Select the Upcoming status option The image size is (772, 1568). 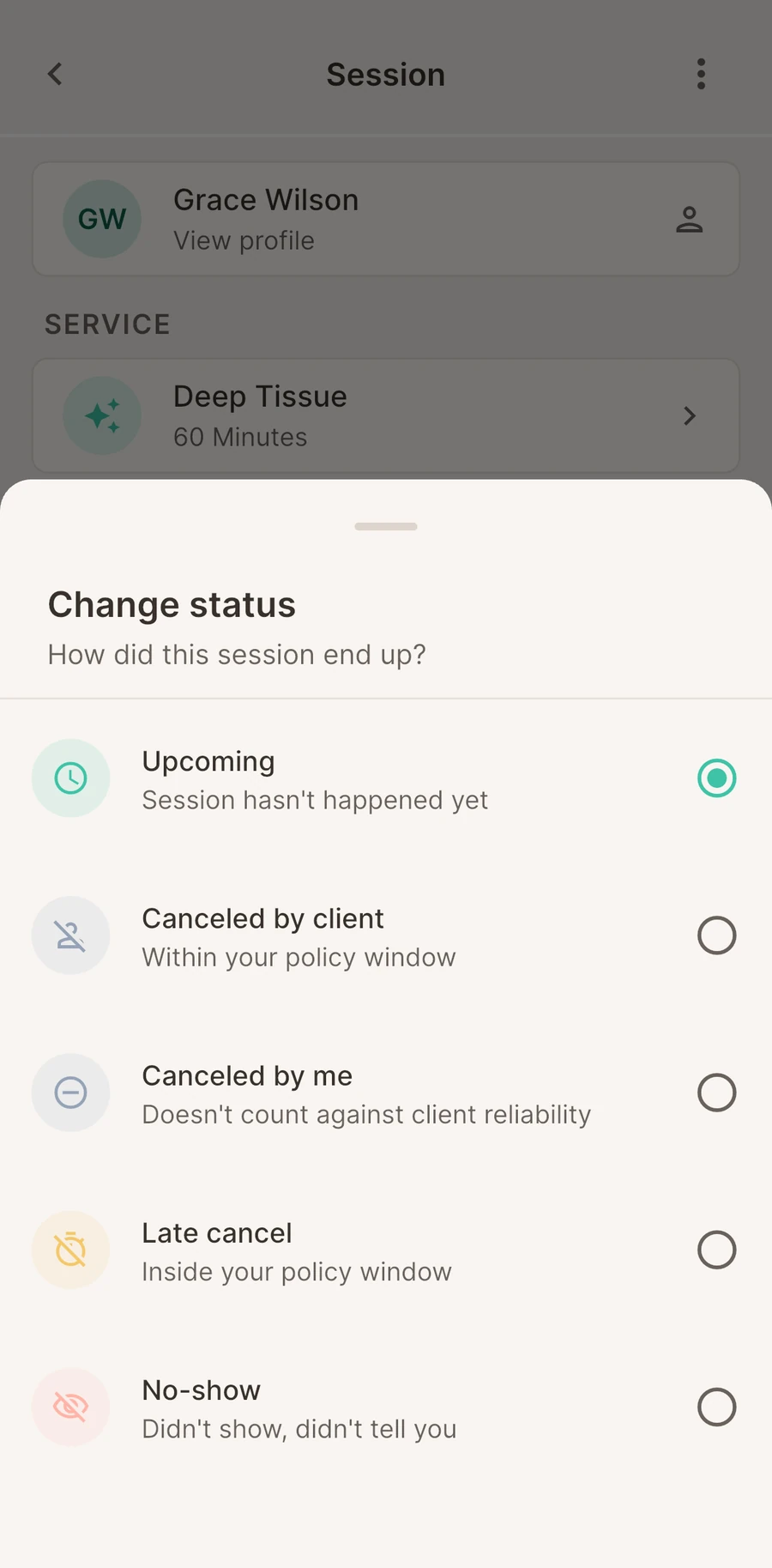(386, 778)
